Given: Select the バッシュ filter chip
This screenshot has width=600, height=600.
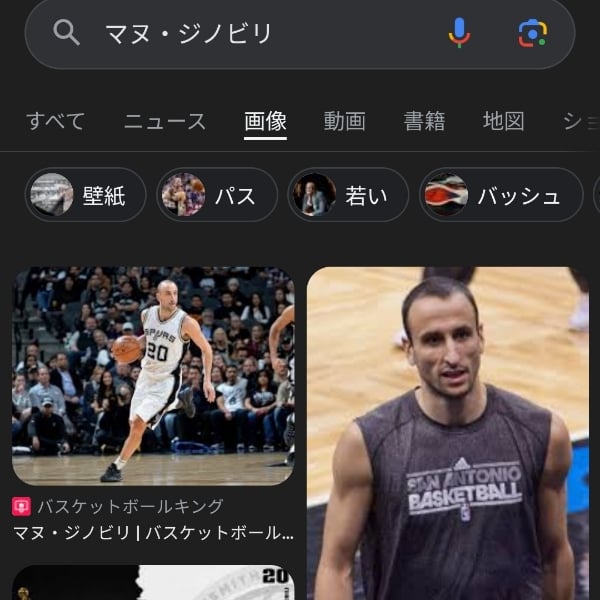Looking at the screenshot, I should pos(501,195).
